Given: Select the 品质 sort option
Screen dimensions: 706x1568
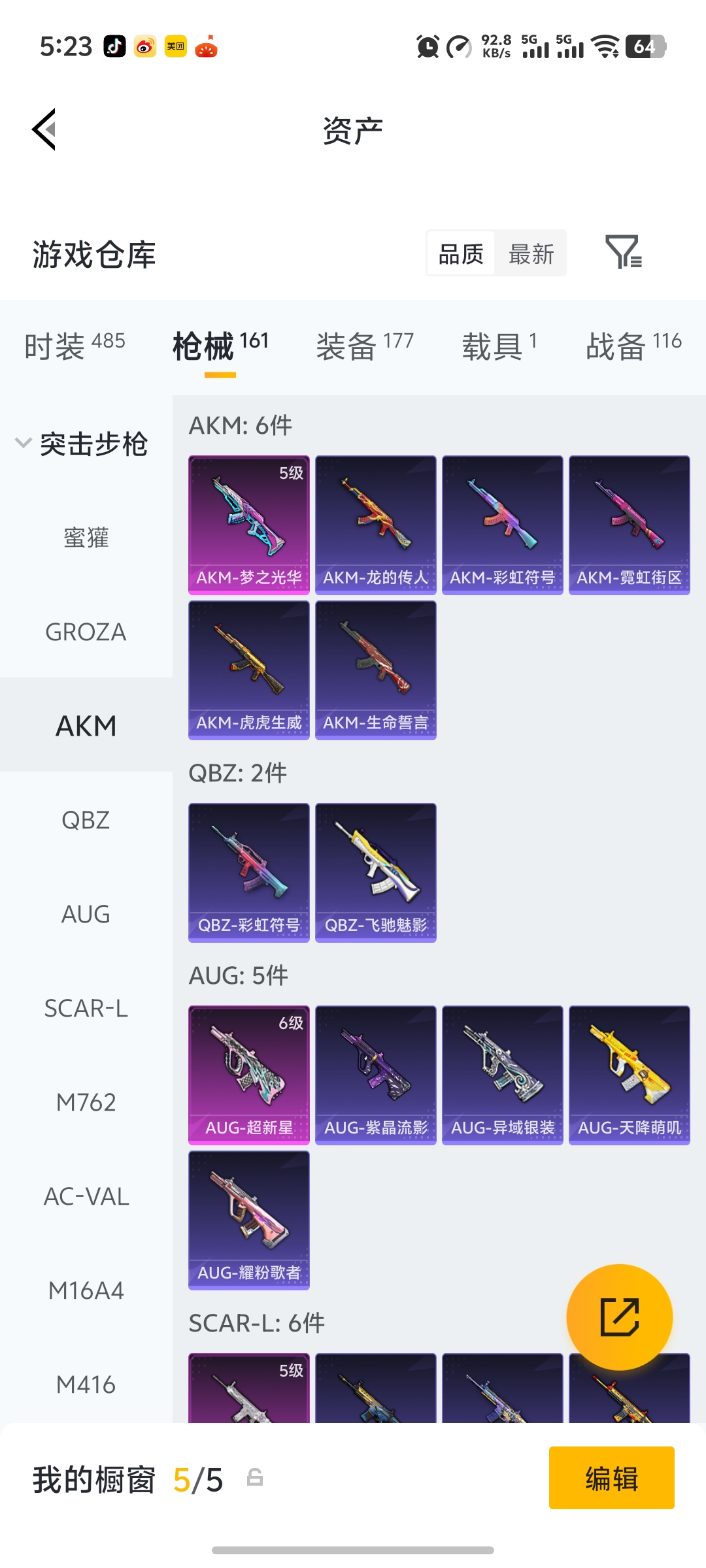Looking at the screenshot, I should click(x=461, y=253).
